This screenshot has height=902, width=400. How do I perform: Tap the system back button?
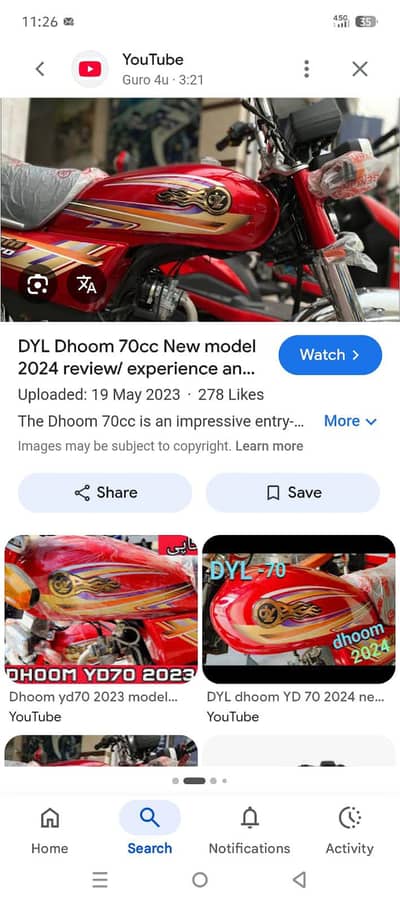(x=299, y=880)
